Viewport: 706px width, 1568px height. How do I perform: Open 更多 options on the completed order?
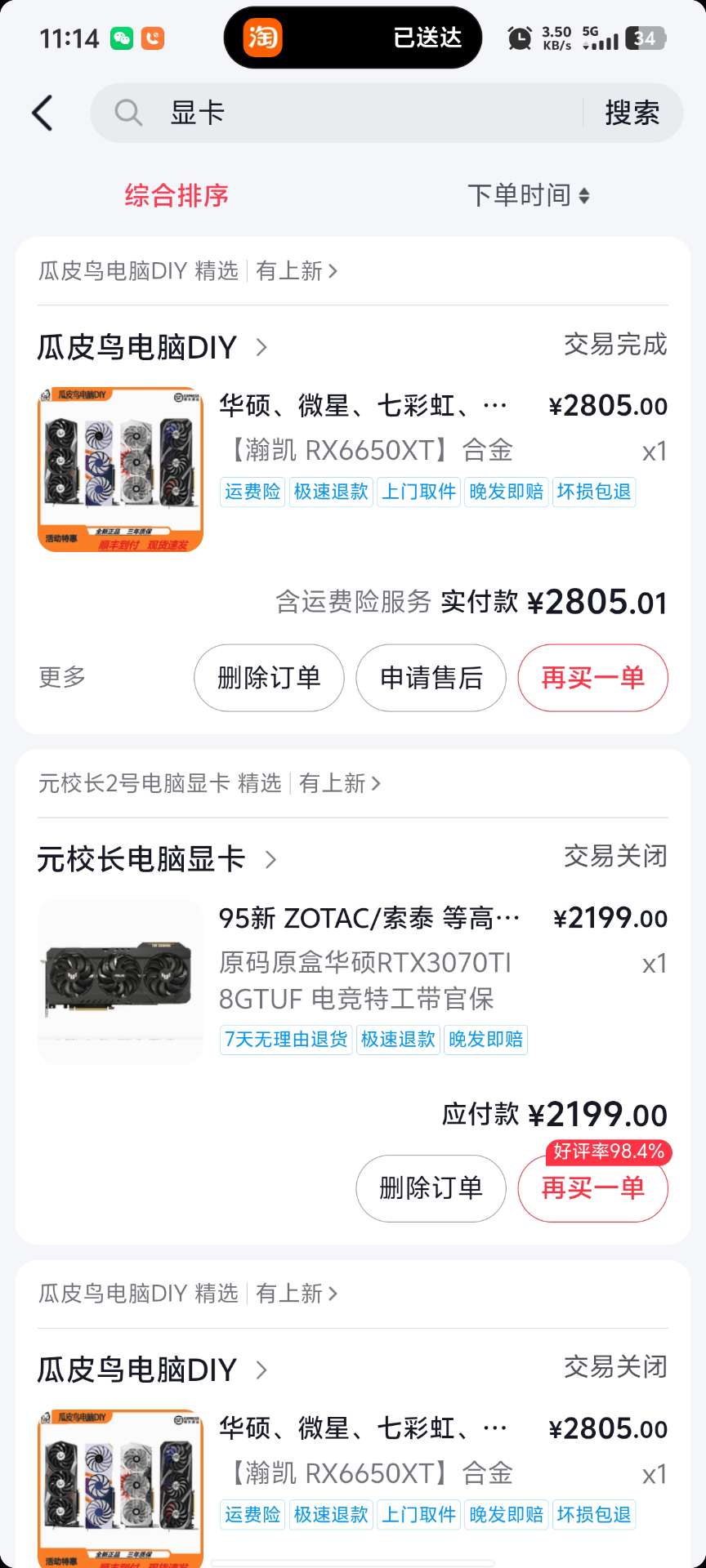coord(62,677)
